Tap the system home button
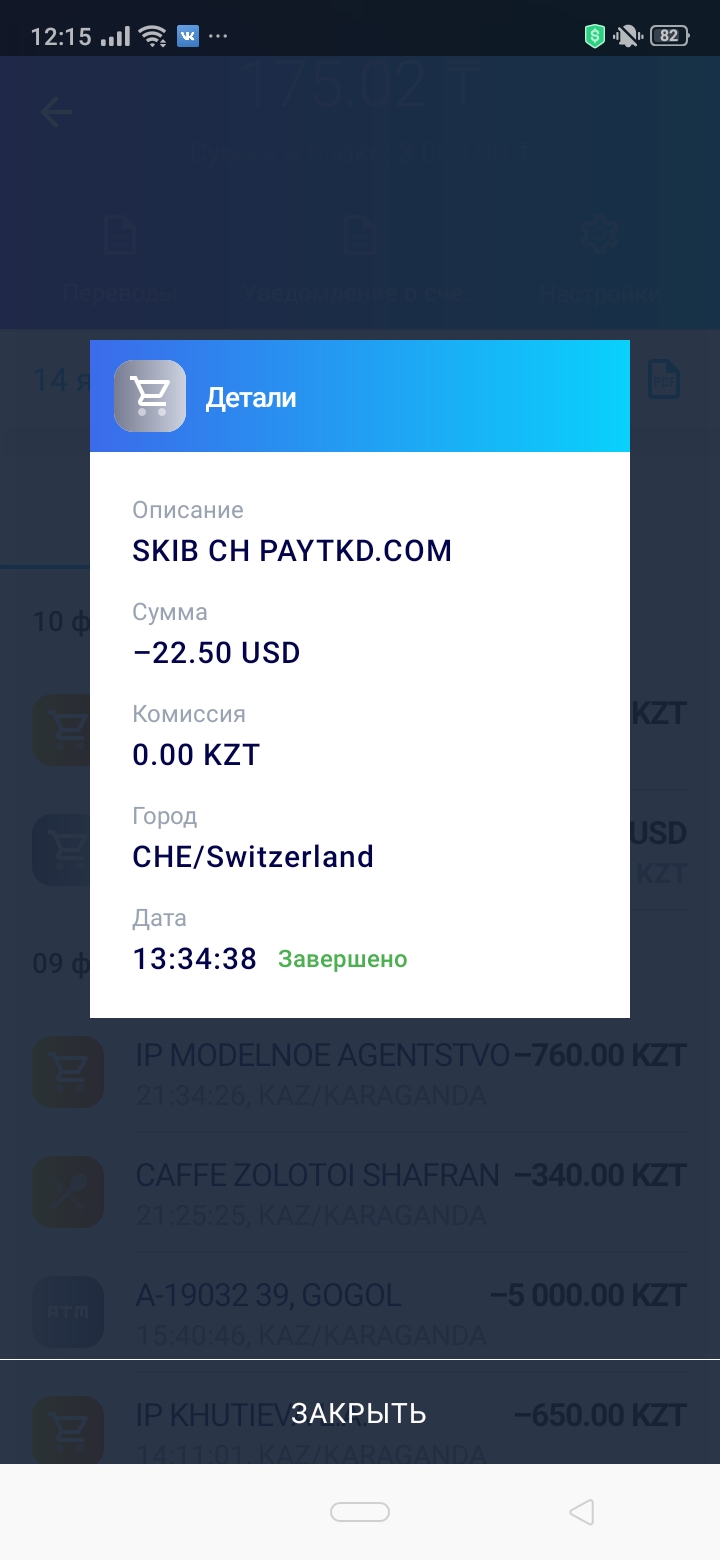 pyautogui.click(x=360, y=1512)
